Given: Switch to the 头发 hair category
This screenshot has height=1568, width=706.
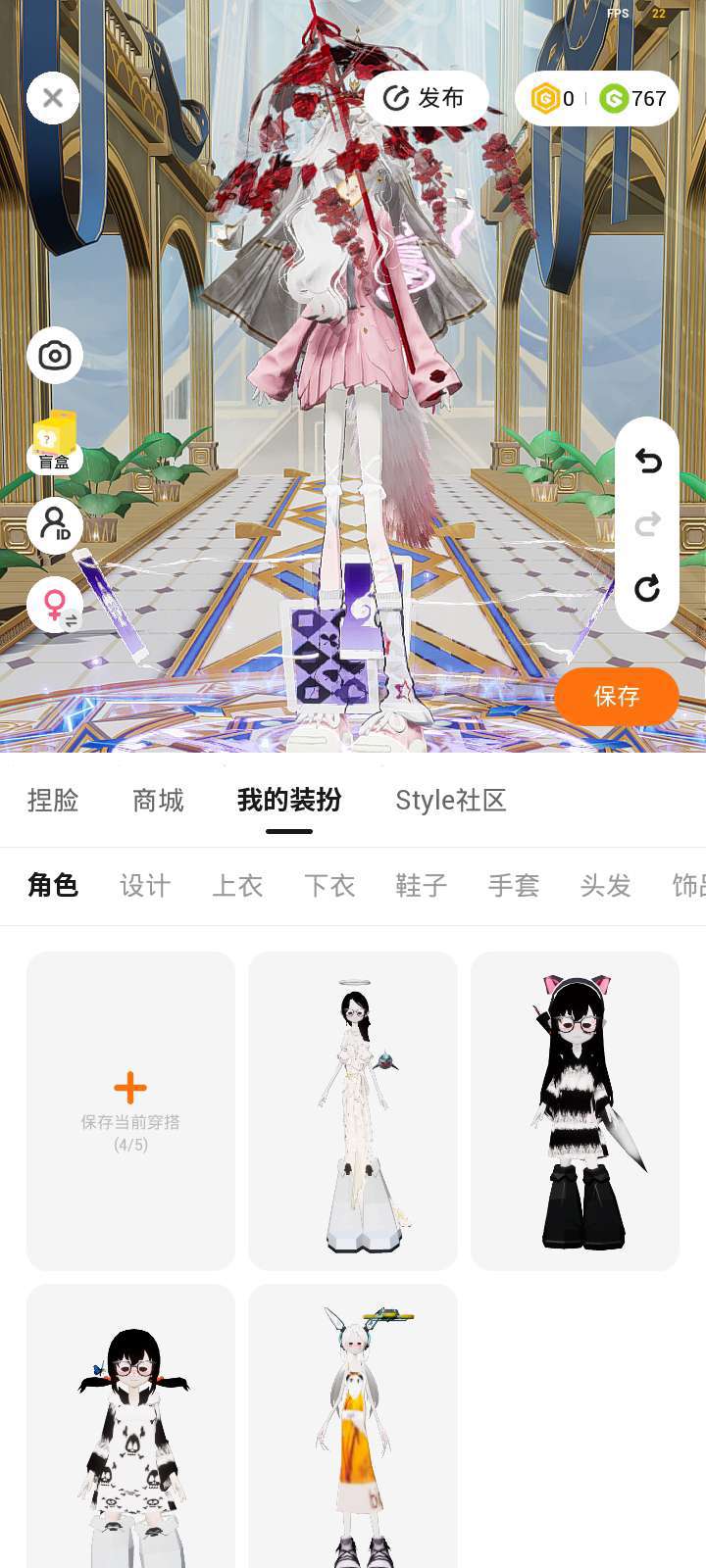Looking at the screenshot, I should [605, 886].
